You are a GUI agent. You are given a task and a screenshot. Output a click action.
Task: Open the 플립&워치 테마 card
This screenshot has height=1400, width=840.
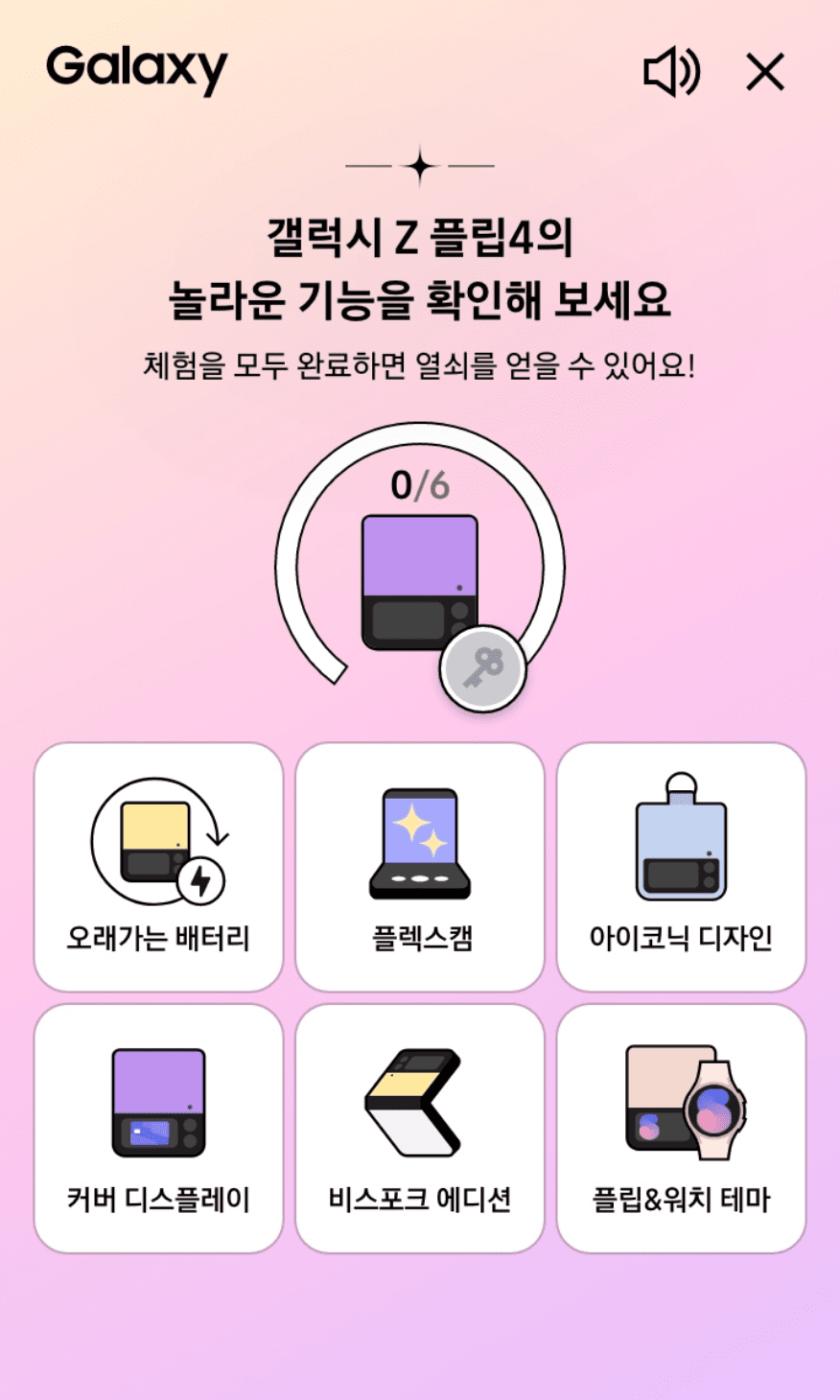[x=681, y=1129]
